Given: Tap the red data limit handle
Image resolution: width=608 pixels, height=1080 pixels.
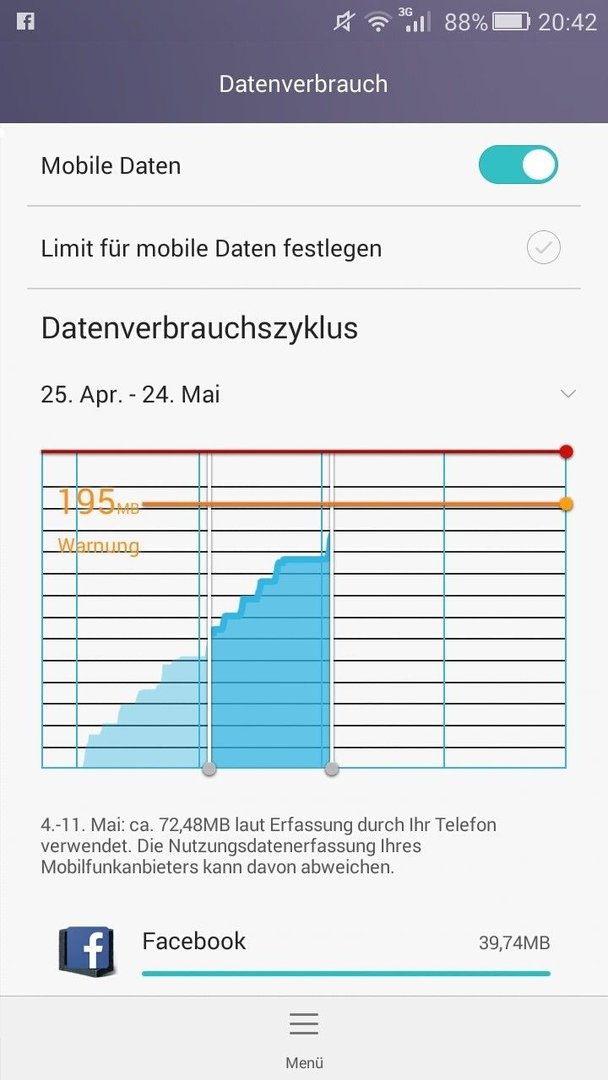Looking at the screenshot, I should click(x=566, y=452).
